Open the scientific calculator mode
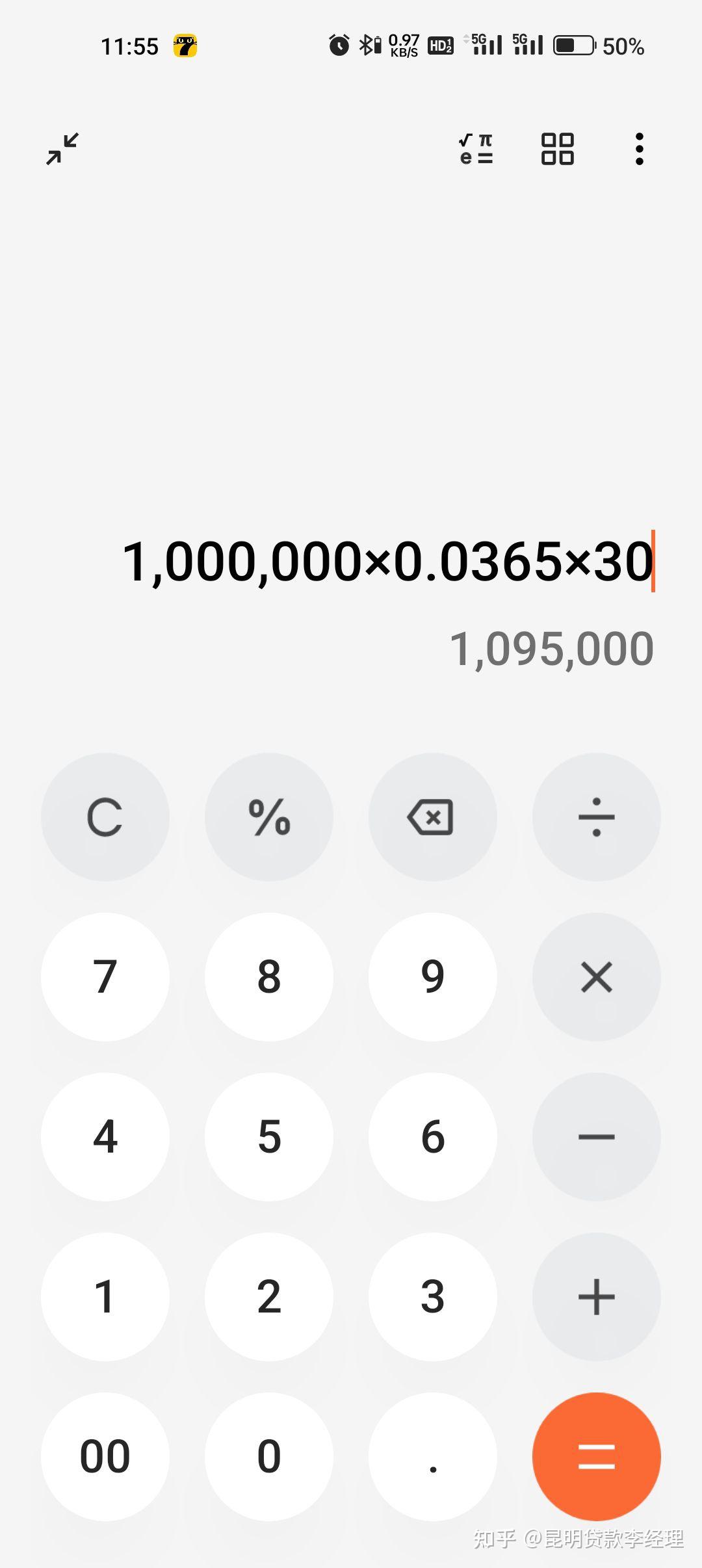This screenshot has width=702, height=1568. pos(476,149)
